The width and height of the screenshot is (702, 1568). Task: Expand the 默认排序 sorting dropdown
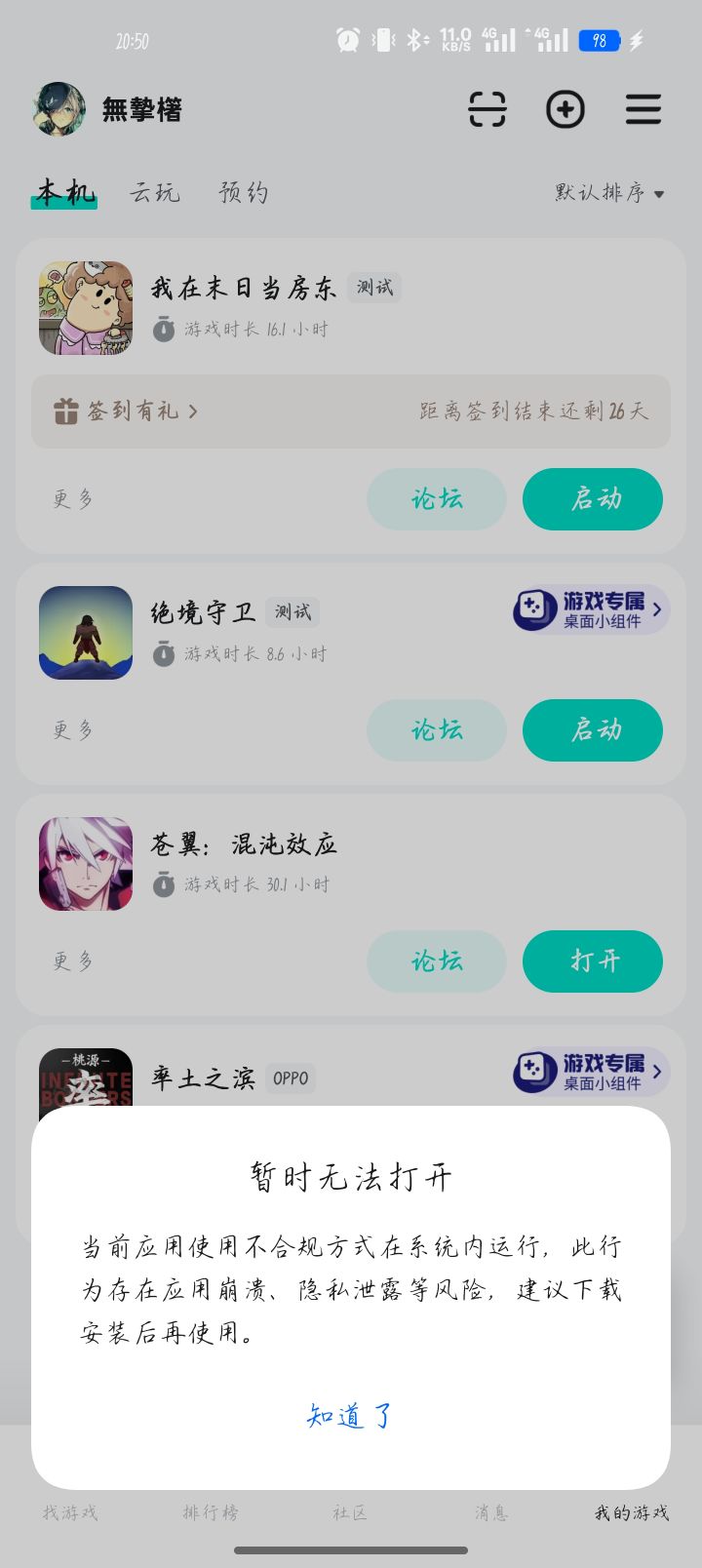(x=609, y=192)
